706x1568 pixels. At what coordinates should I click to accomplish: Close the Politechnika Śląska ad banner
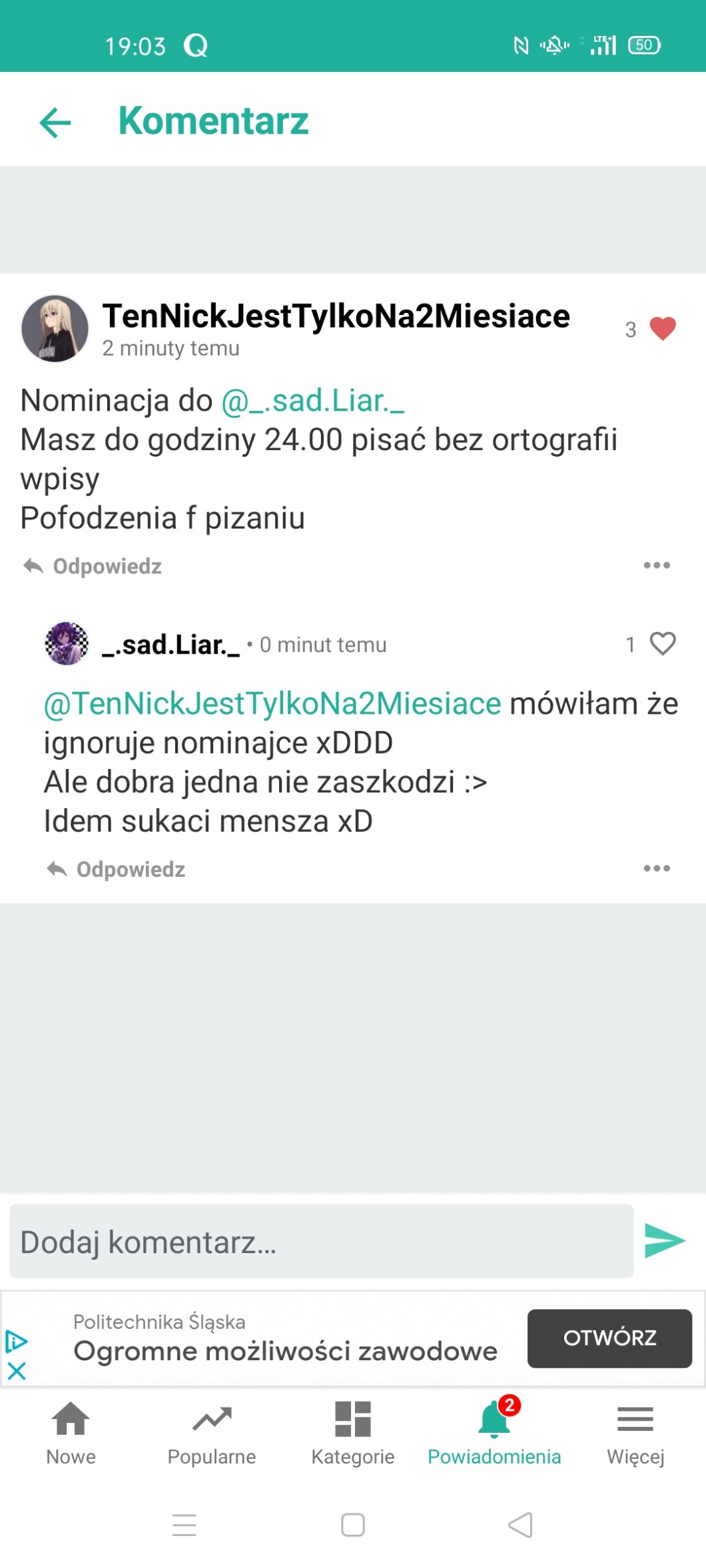[17, 1371]
